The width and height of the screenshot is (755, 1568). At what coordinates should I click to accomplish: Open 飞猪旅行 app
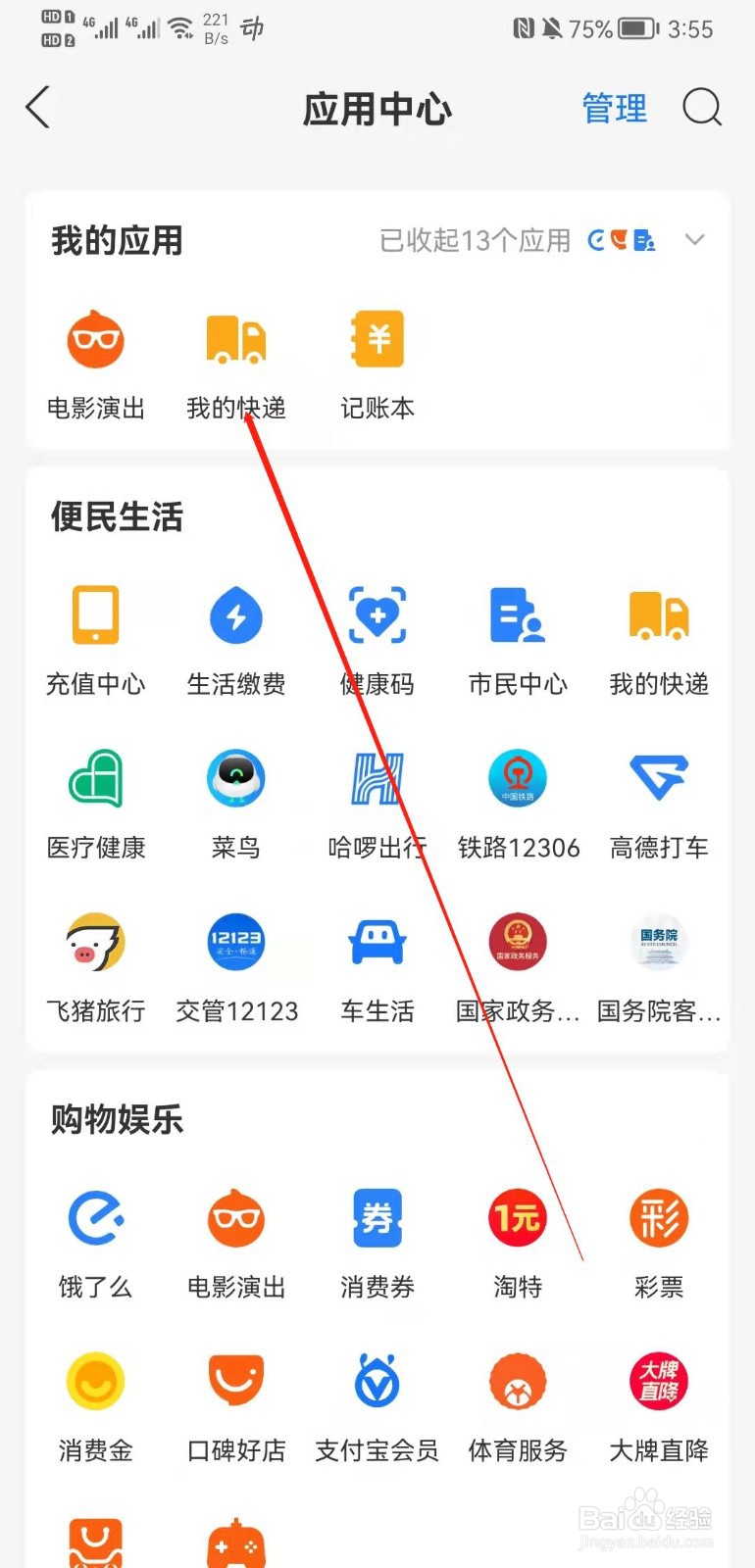coord(95,942)
